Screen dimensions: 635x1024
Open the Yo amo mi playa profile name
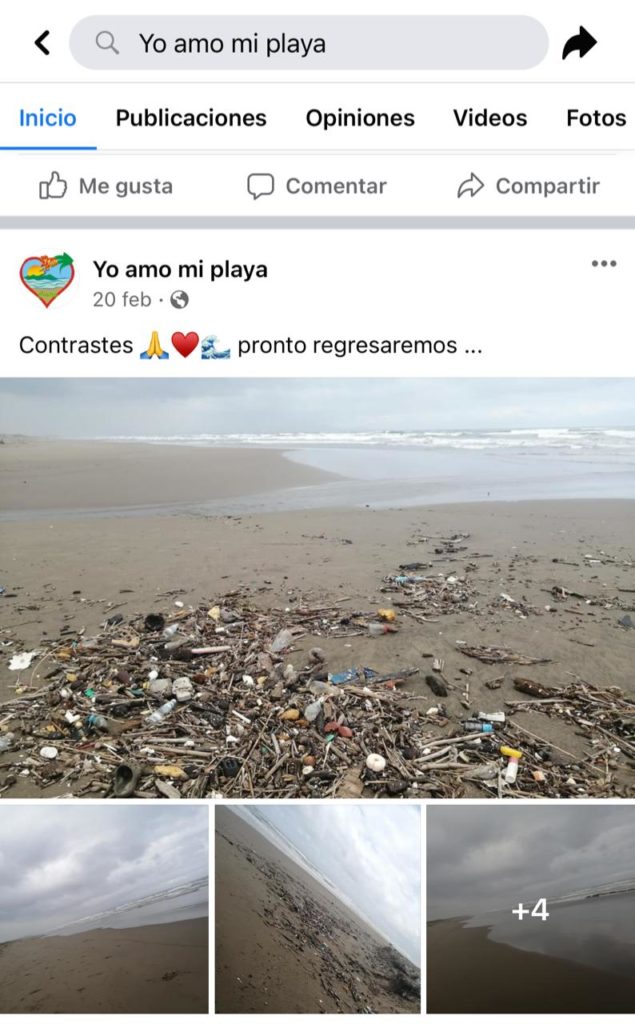pos(180,269)
